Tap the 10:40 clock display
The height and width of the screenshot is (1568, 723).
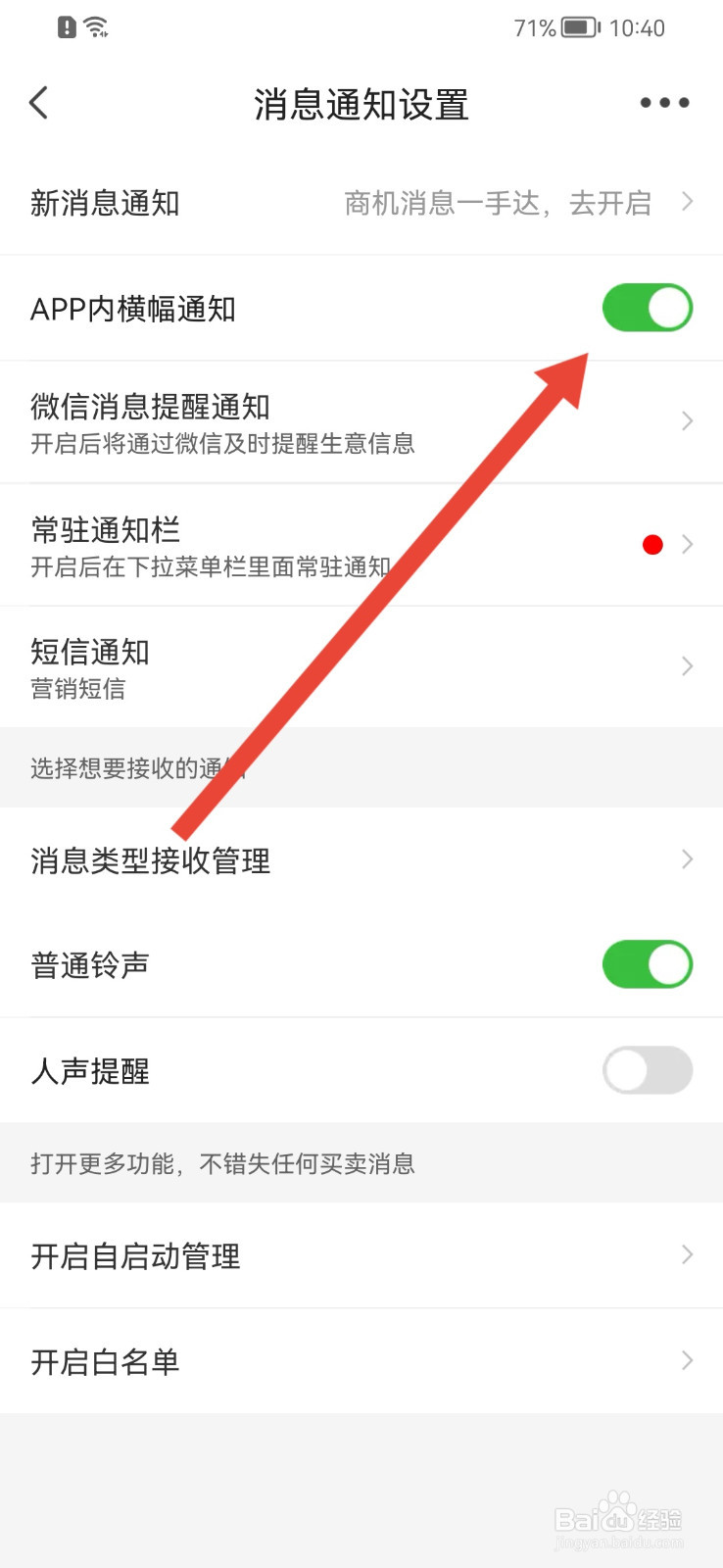(x=640, y=27)
